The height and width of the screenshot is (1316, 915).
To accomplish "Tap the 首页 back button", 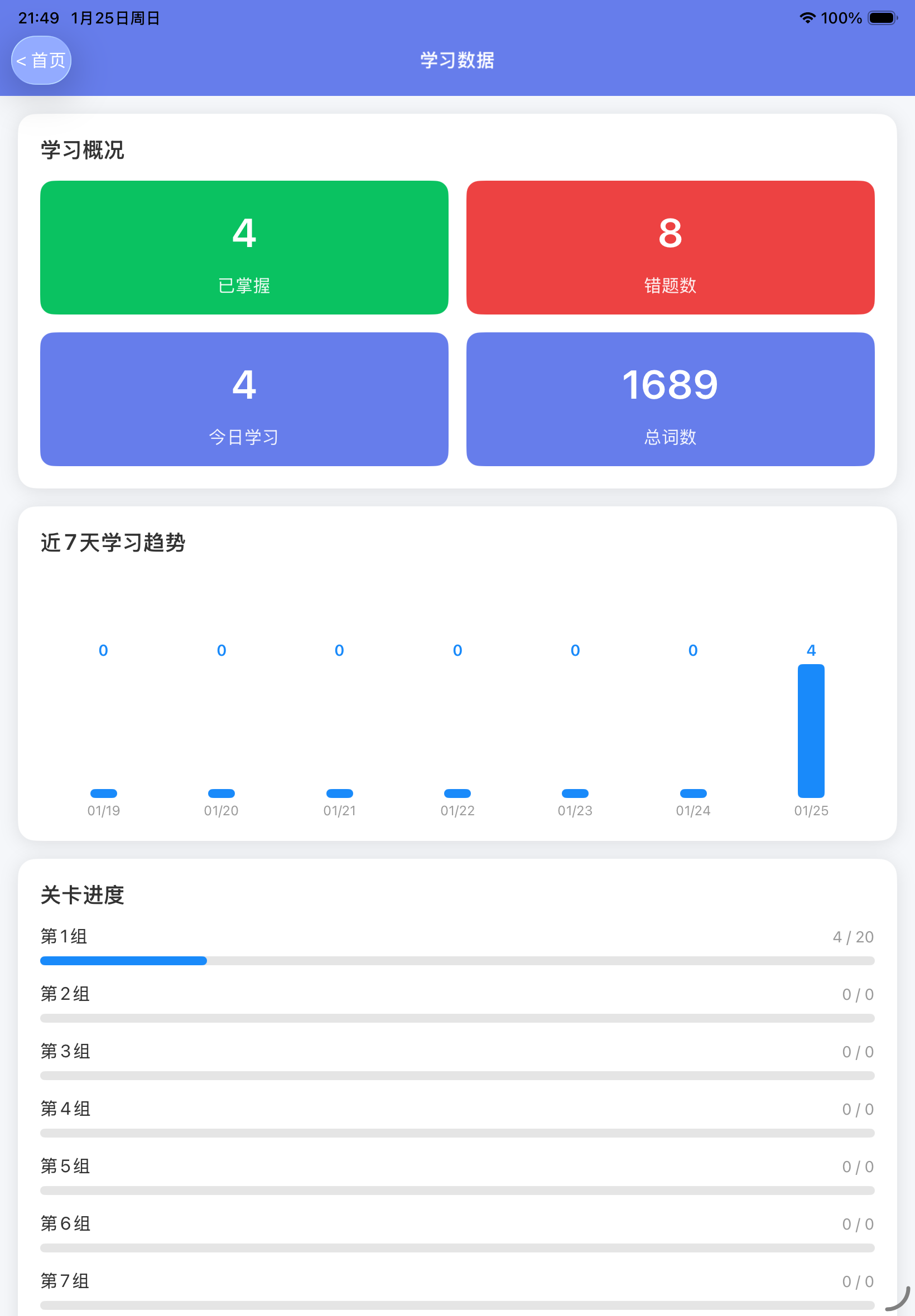I will (x=41, y=60).
